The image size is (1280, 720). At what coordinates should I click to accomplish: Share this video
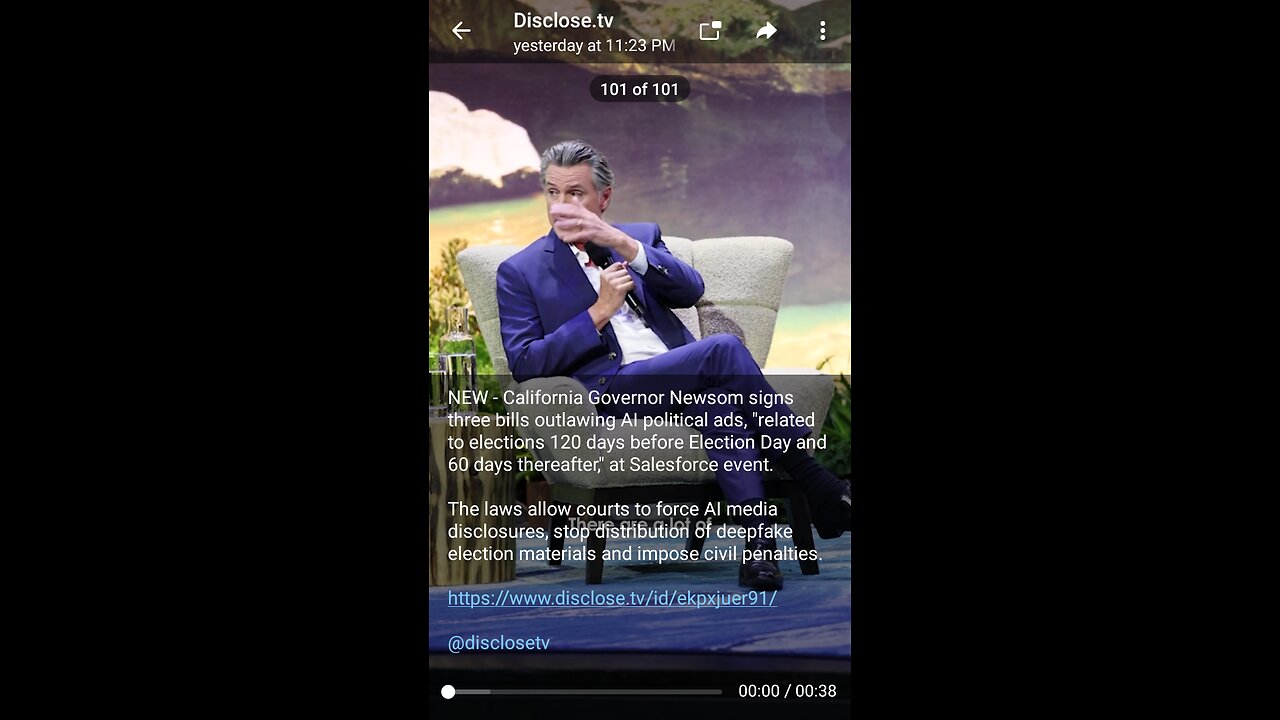(x=766, y=31)
